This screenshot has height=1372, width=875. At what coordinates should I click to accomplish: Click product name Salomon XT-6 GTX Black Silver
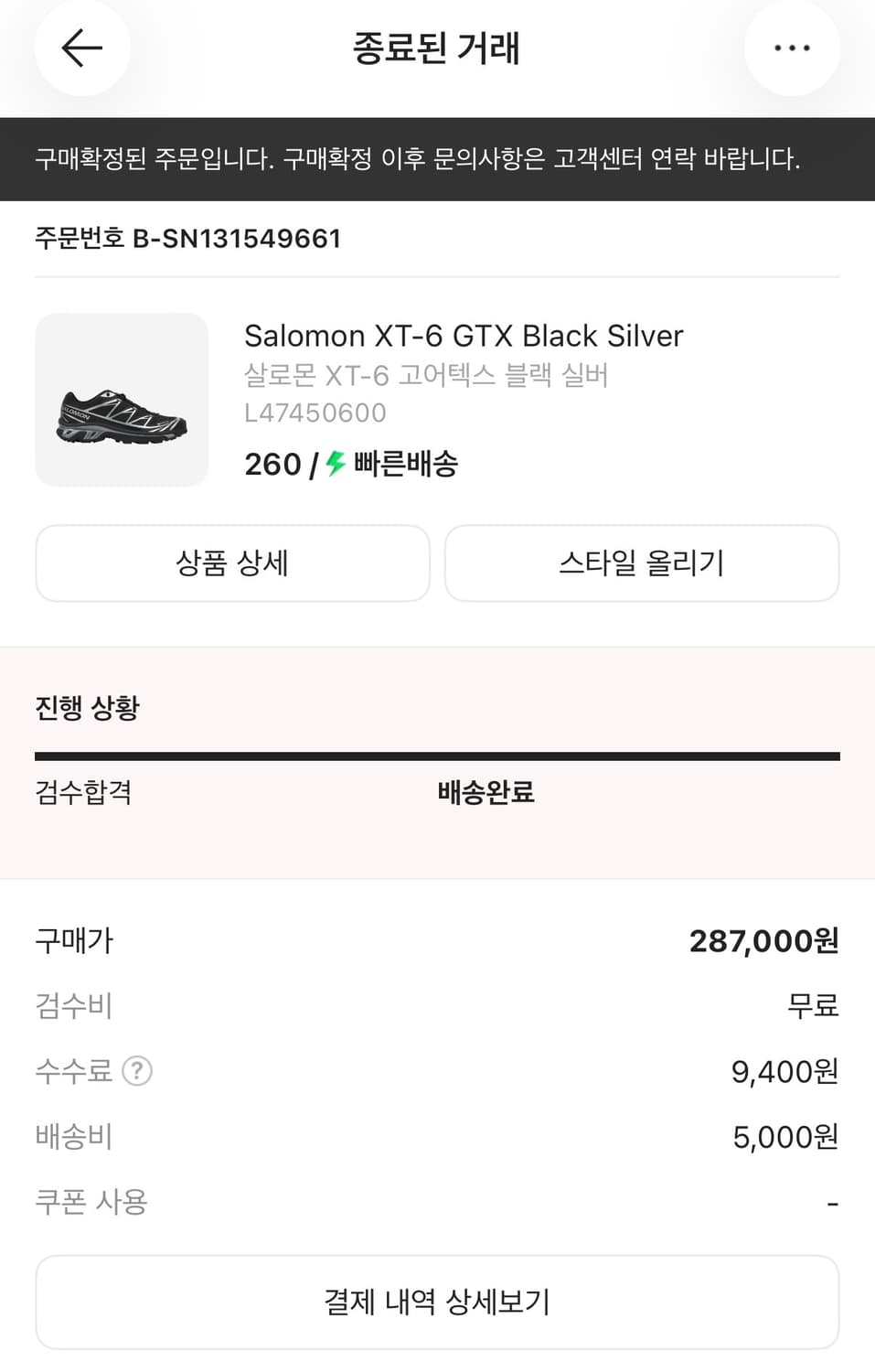(463, 336)
